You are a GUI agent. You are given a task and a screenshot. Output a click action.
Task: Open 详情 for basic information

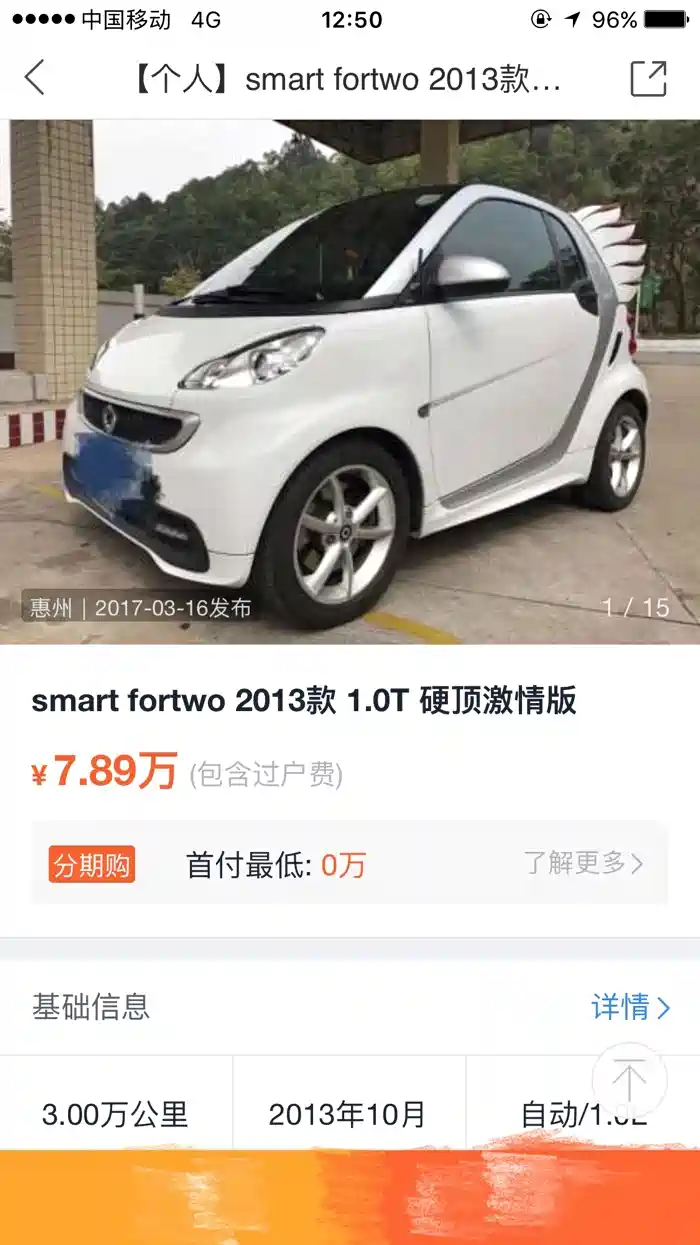(630, 1007)
